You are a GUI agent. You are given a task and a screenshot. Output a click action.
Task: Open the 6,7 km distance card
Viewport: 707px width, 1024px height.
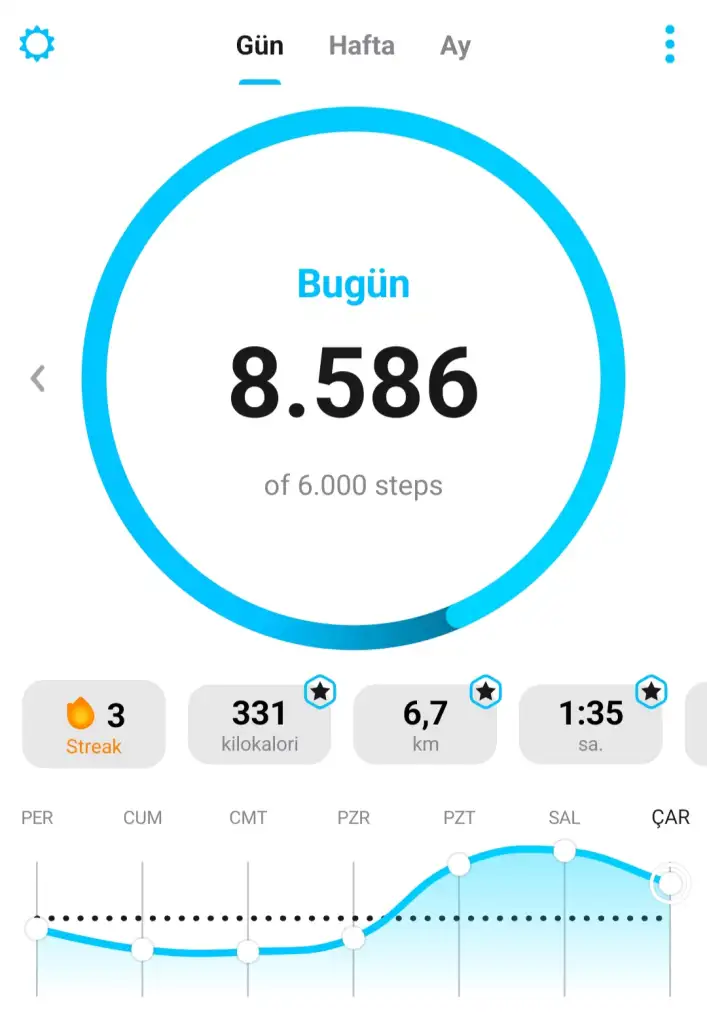pos(425,724)
